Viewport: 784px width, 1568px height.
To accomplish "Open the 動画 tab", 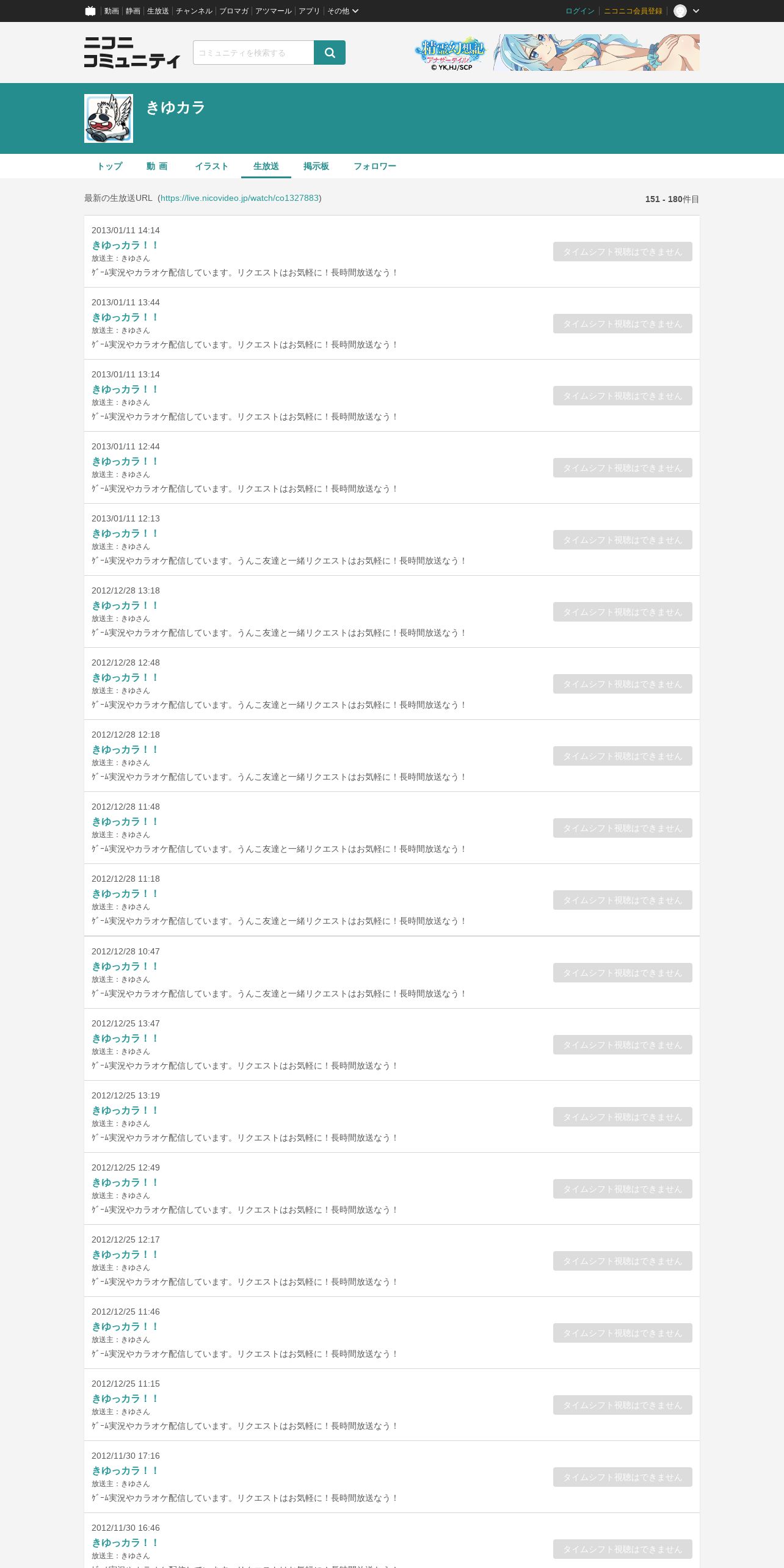I will (x=157, y=166).
